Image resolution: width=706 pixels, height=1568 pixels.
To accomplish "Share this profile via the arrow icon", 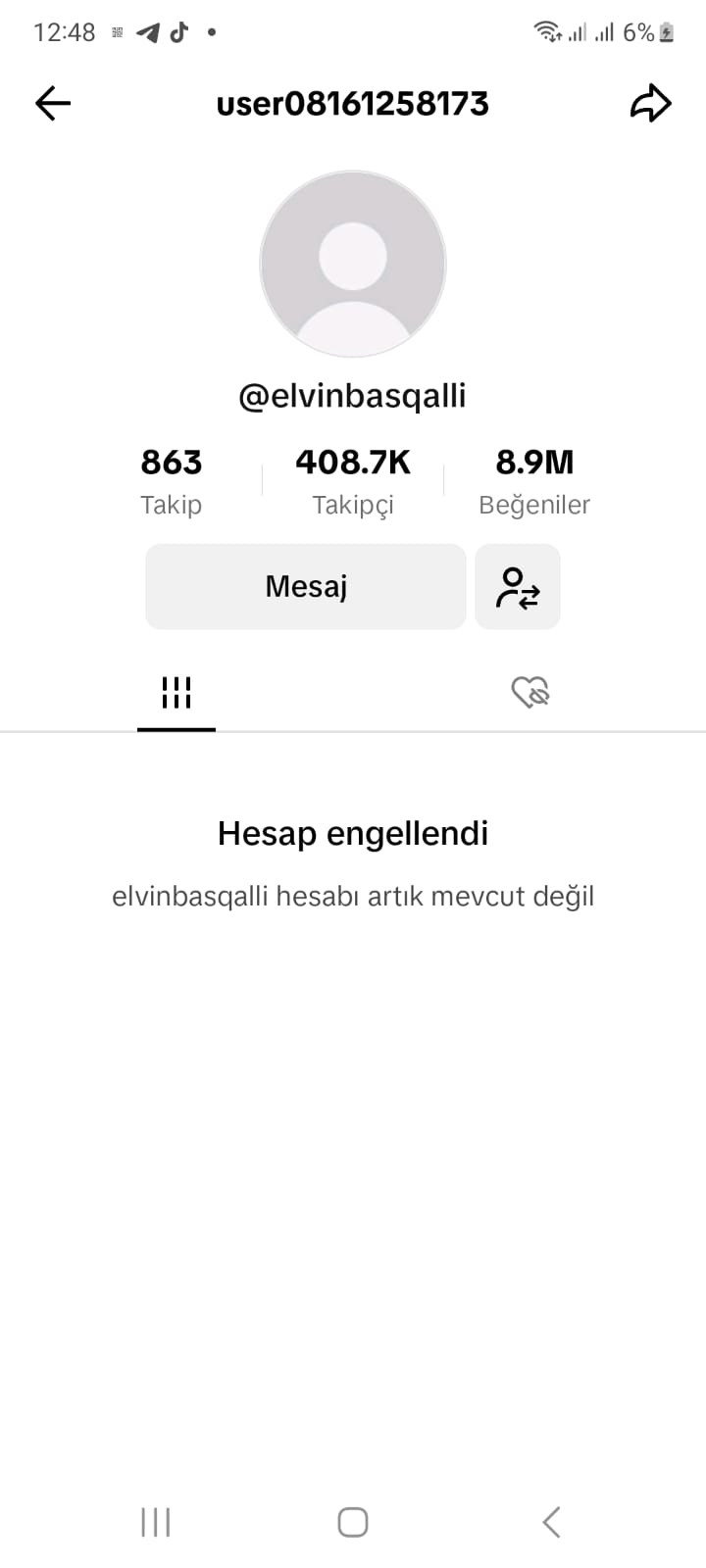I will (x=650, y=103).
